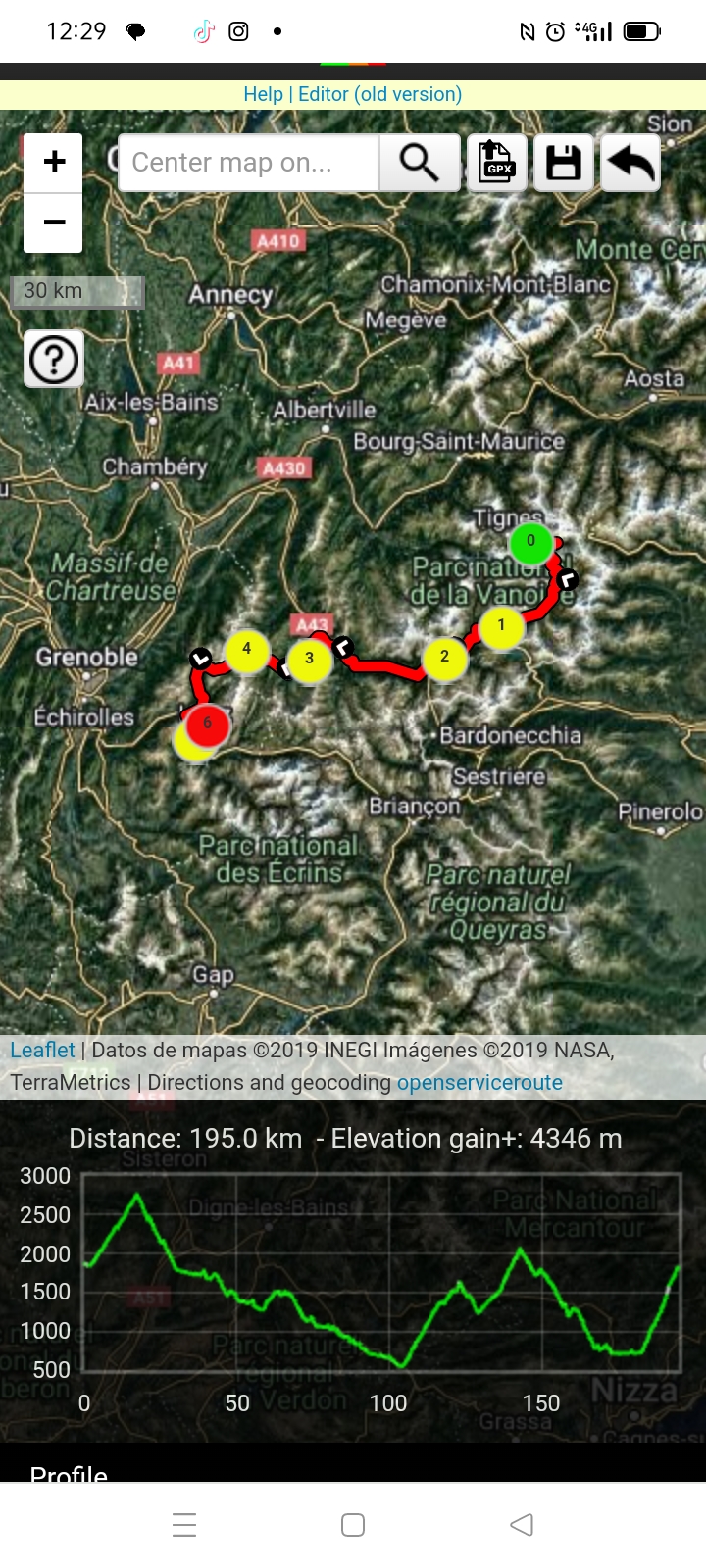Zoom in on the map
706x1568 pixels.
pos(54,162)
